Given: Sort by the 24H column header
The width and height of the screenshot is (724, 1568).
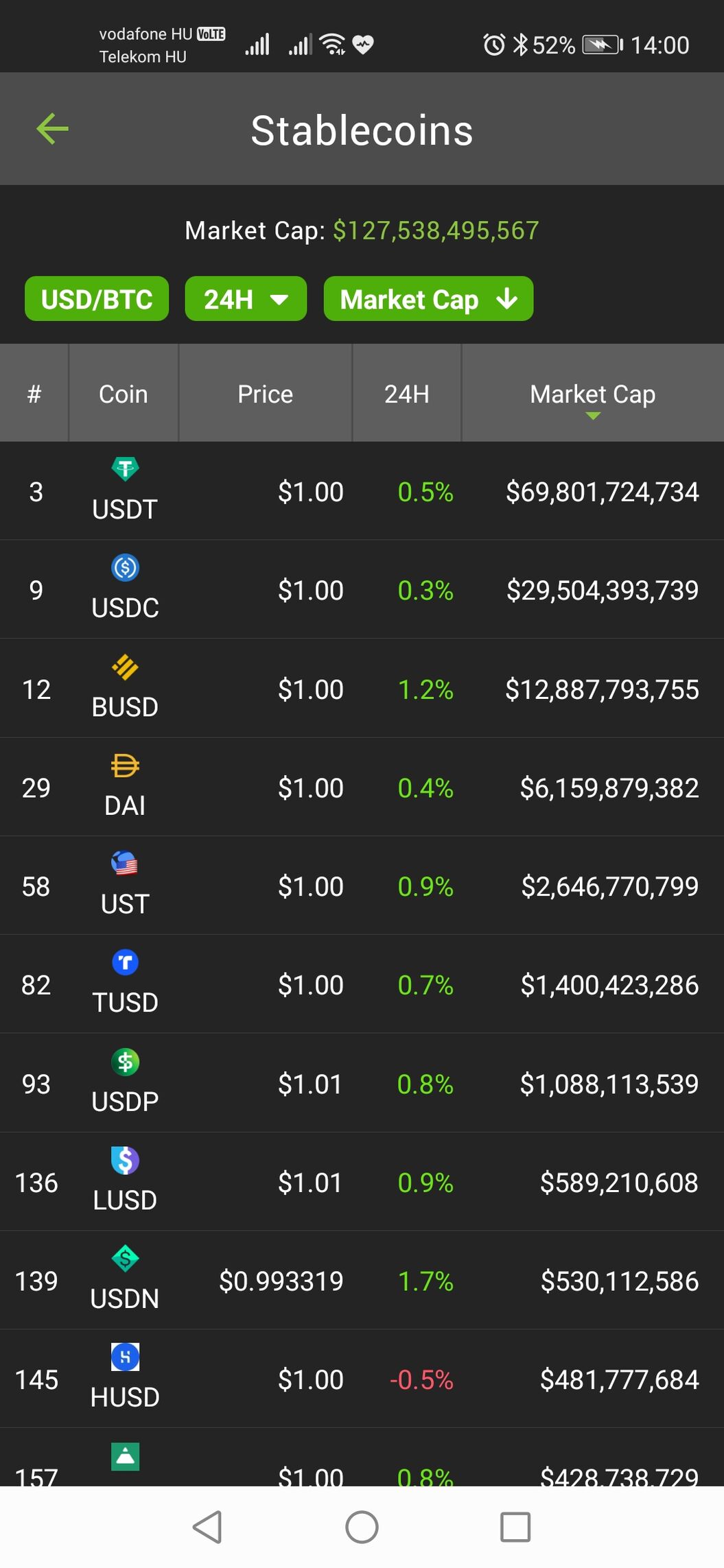Looking at the screenshot, I should [x=407, y=394].
